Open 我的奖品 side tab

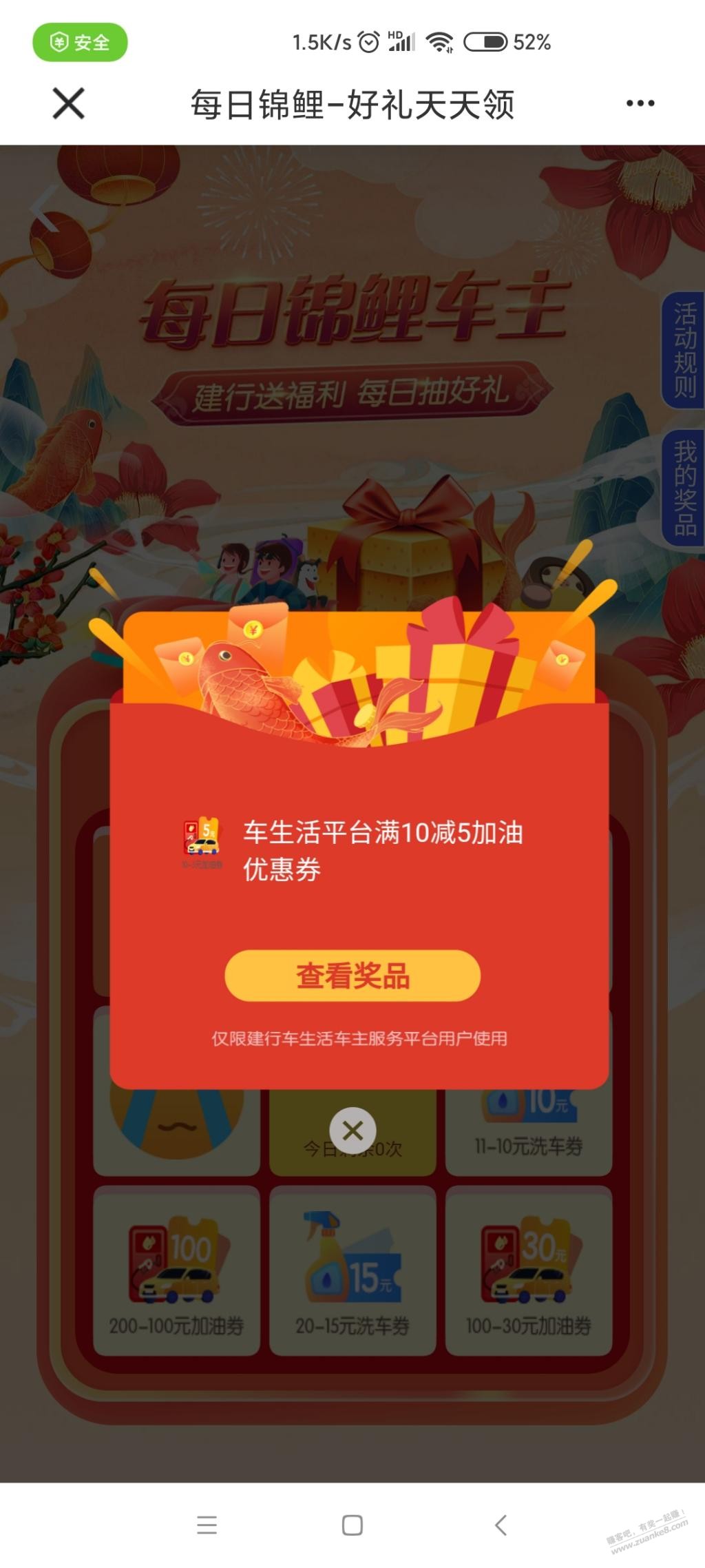pos(684,488)
